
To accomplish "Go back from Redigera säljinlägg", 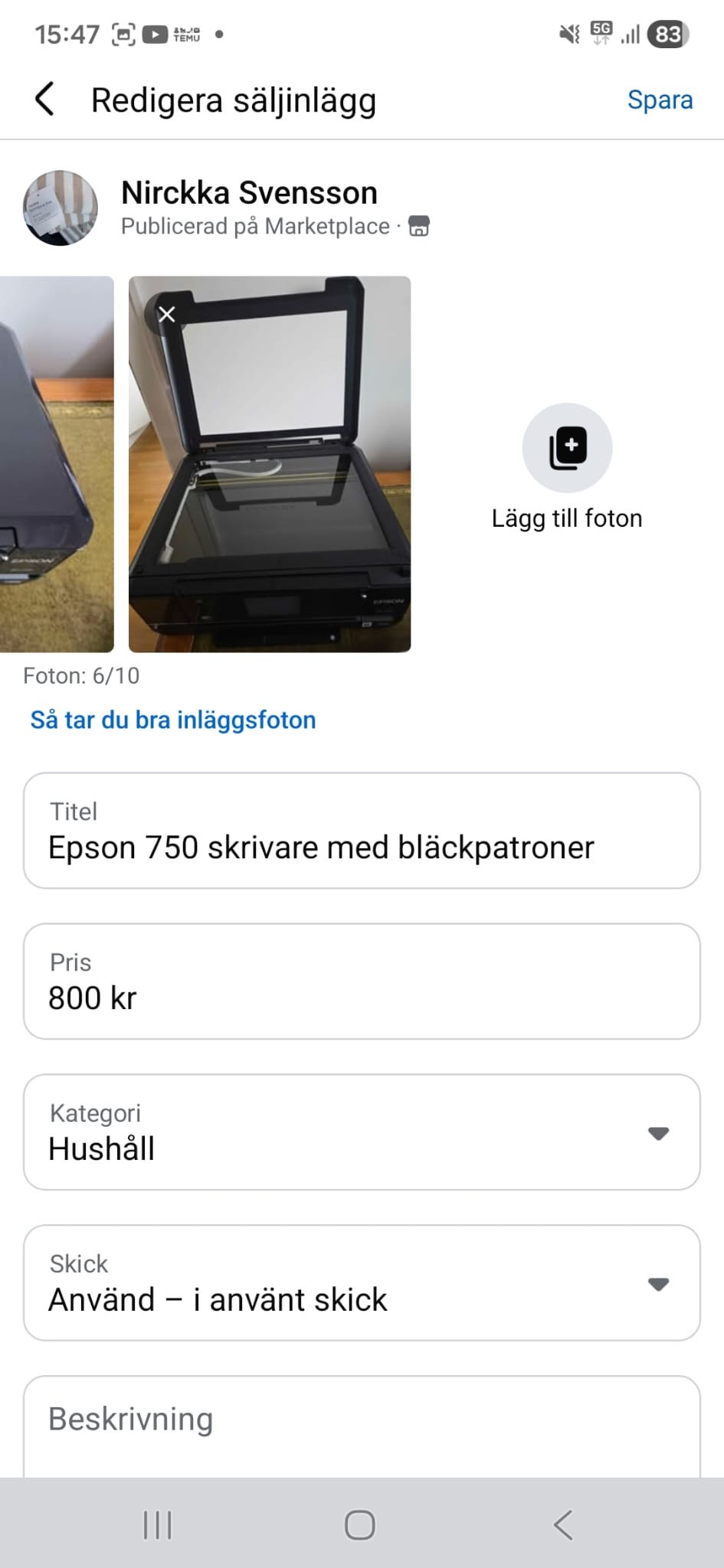I will (x=45, y=100).
